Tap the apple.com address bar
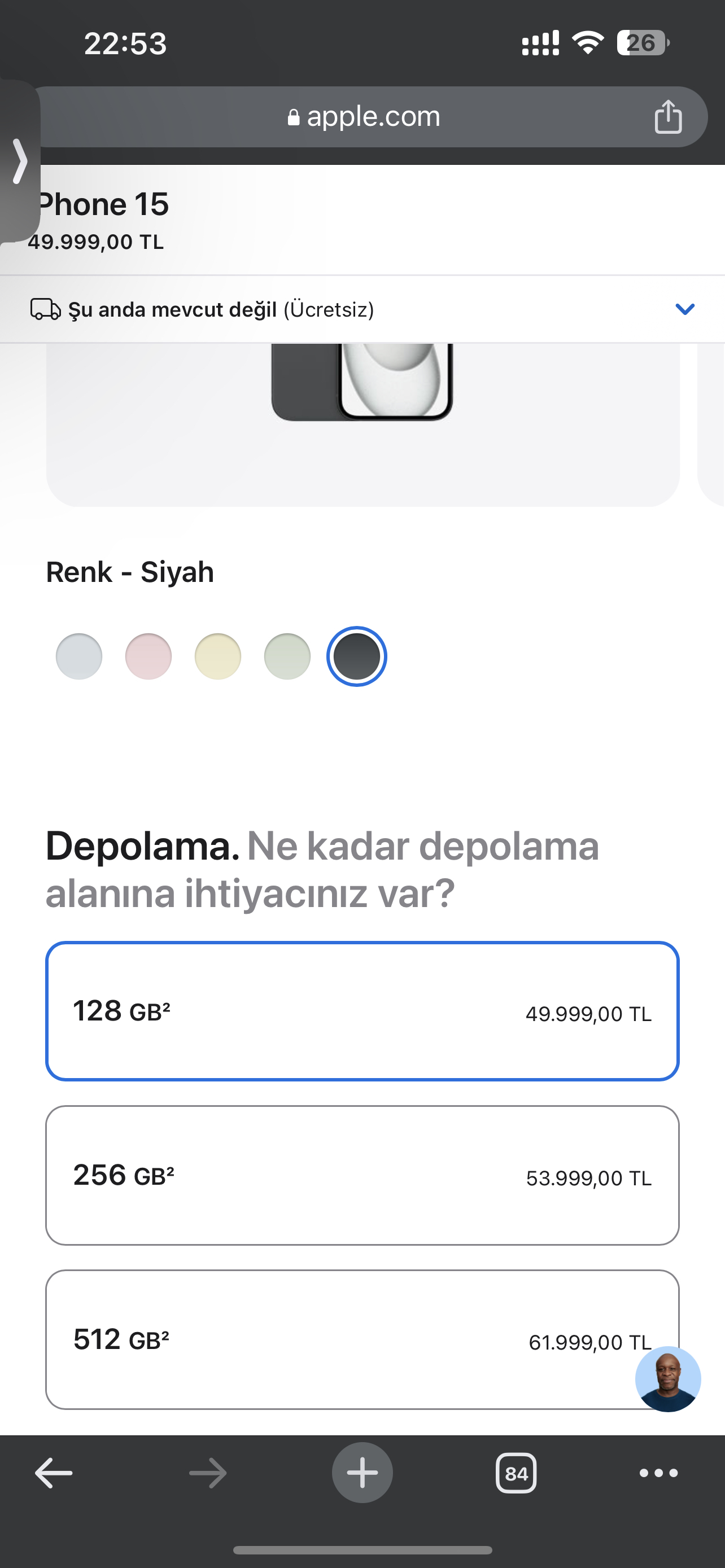725x1568 pixels. pos(364,116)
